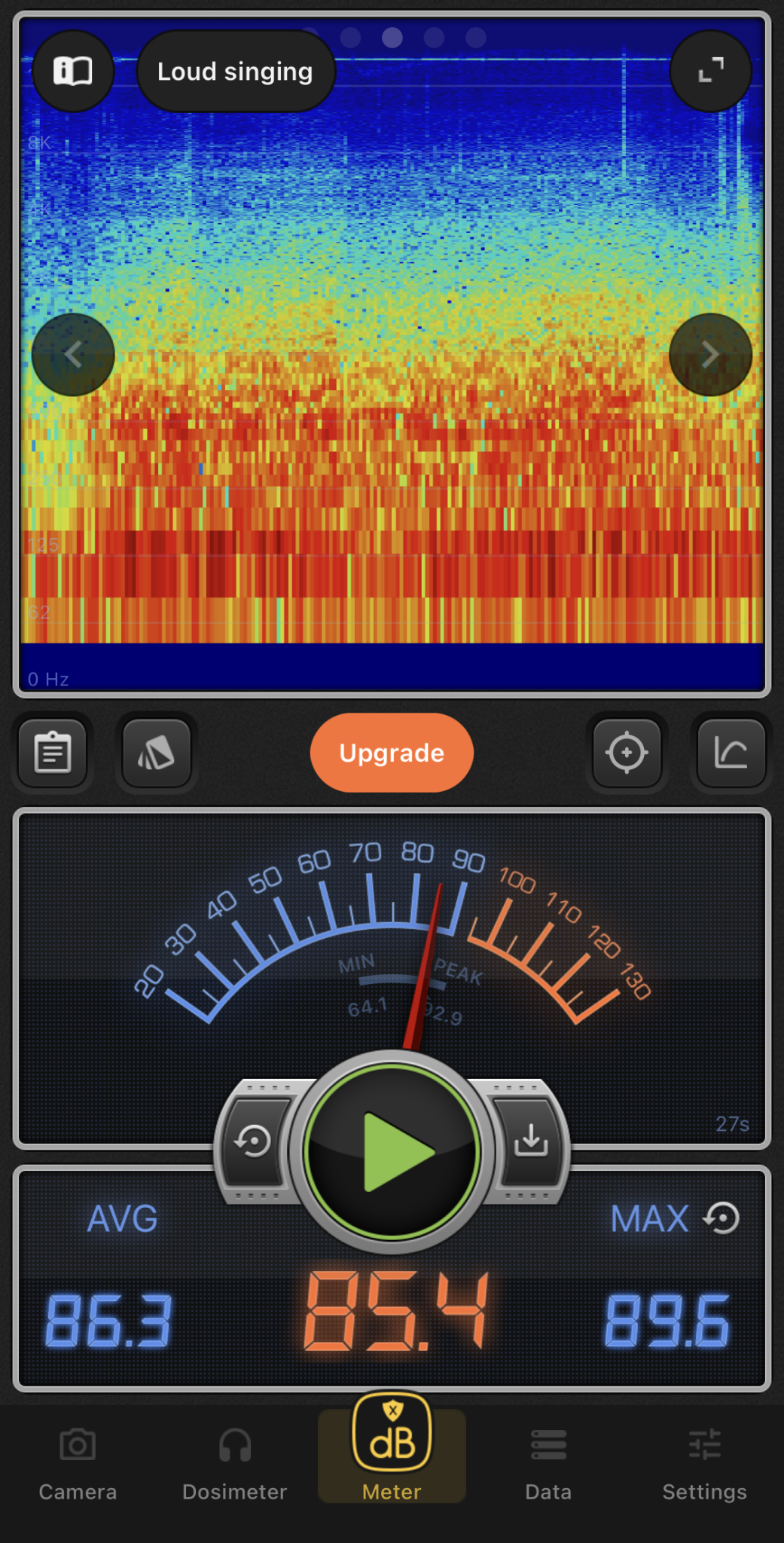Viewport: 784px width, 1543px height.
Task: Reset the current measurement session
Action: [x=254, y=1141]
